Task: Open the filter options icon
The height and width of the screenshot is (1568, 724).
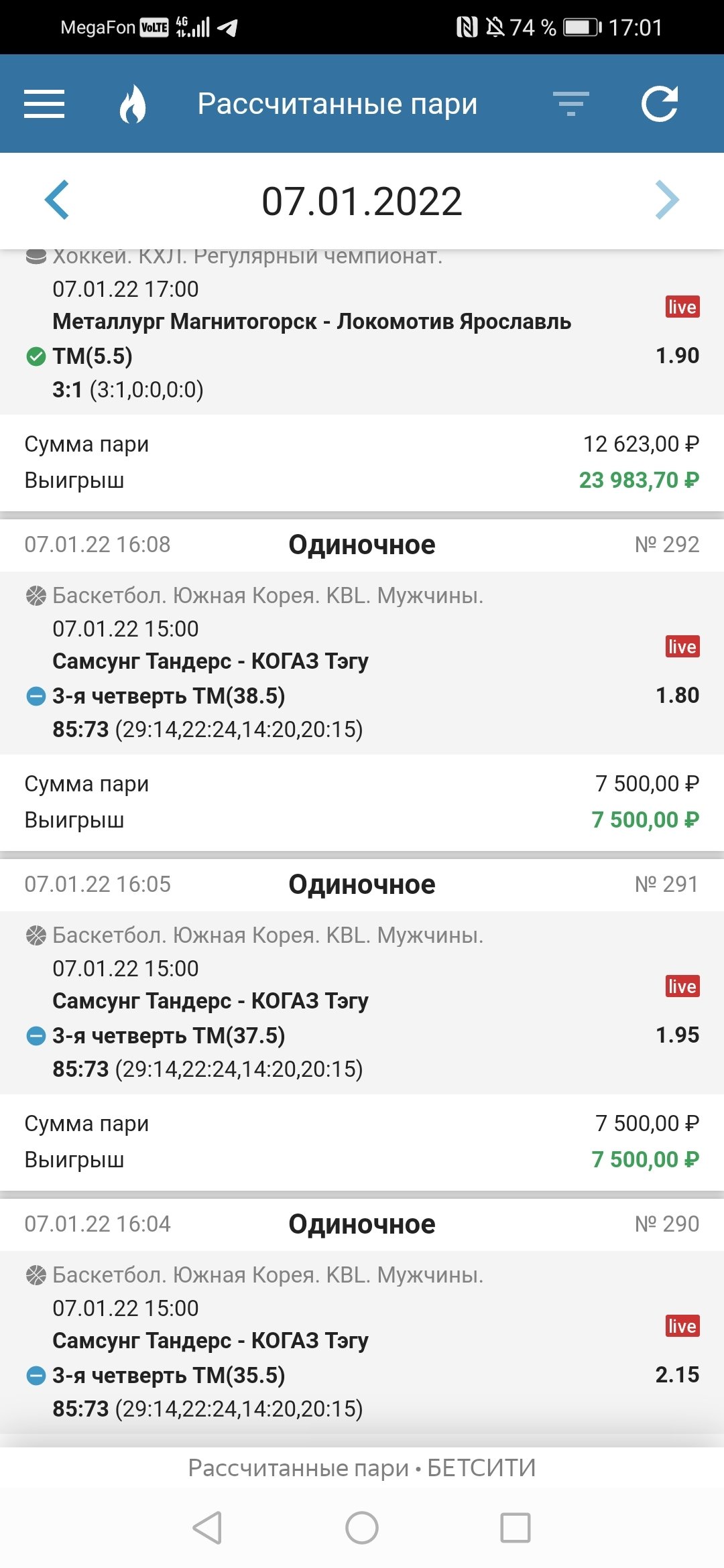Action: [570, 104]
